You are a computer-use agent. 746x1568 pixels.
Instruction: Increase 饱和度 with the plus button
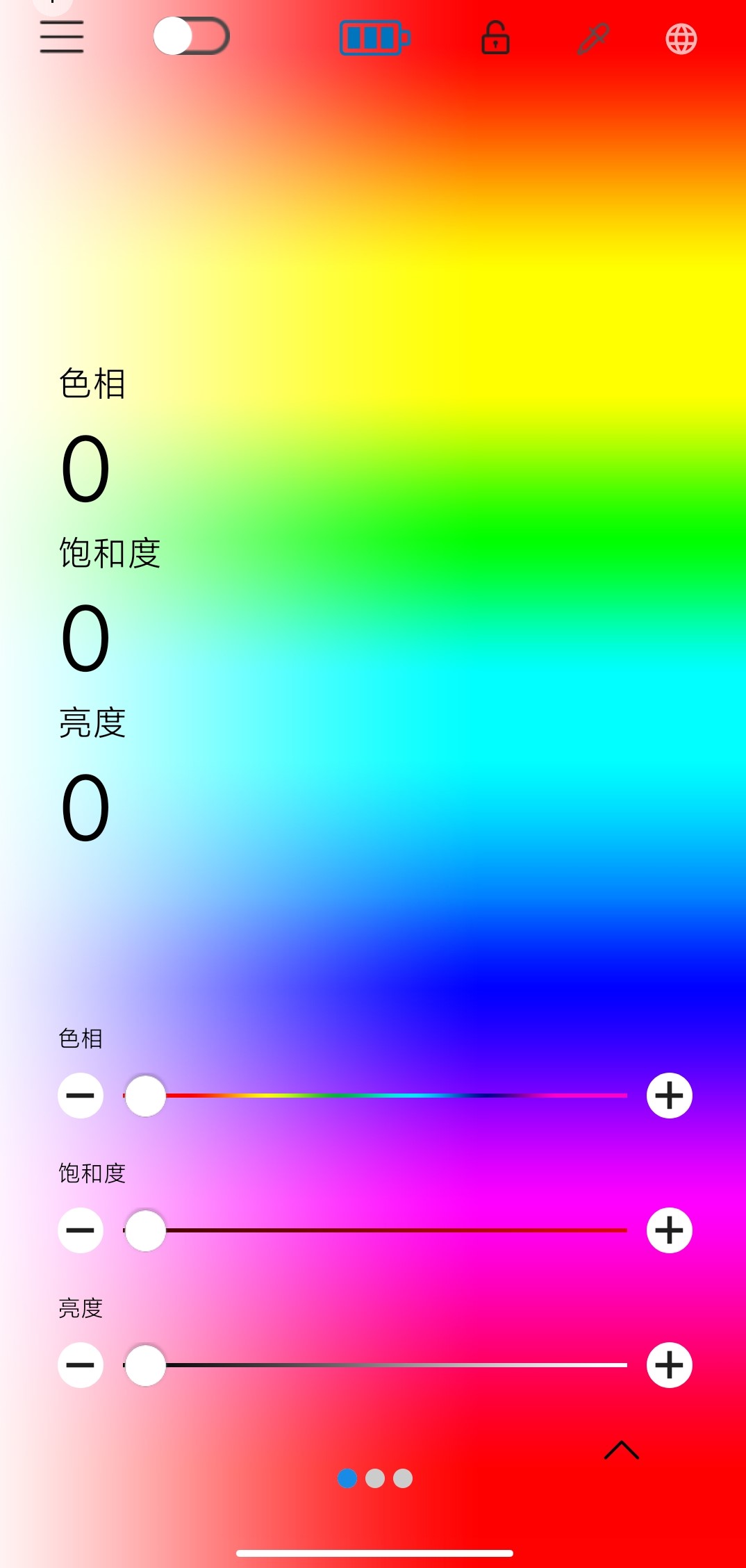tap(669, 1230)
